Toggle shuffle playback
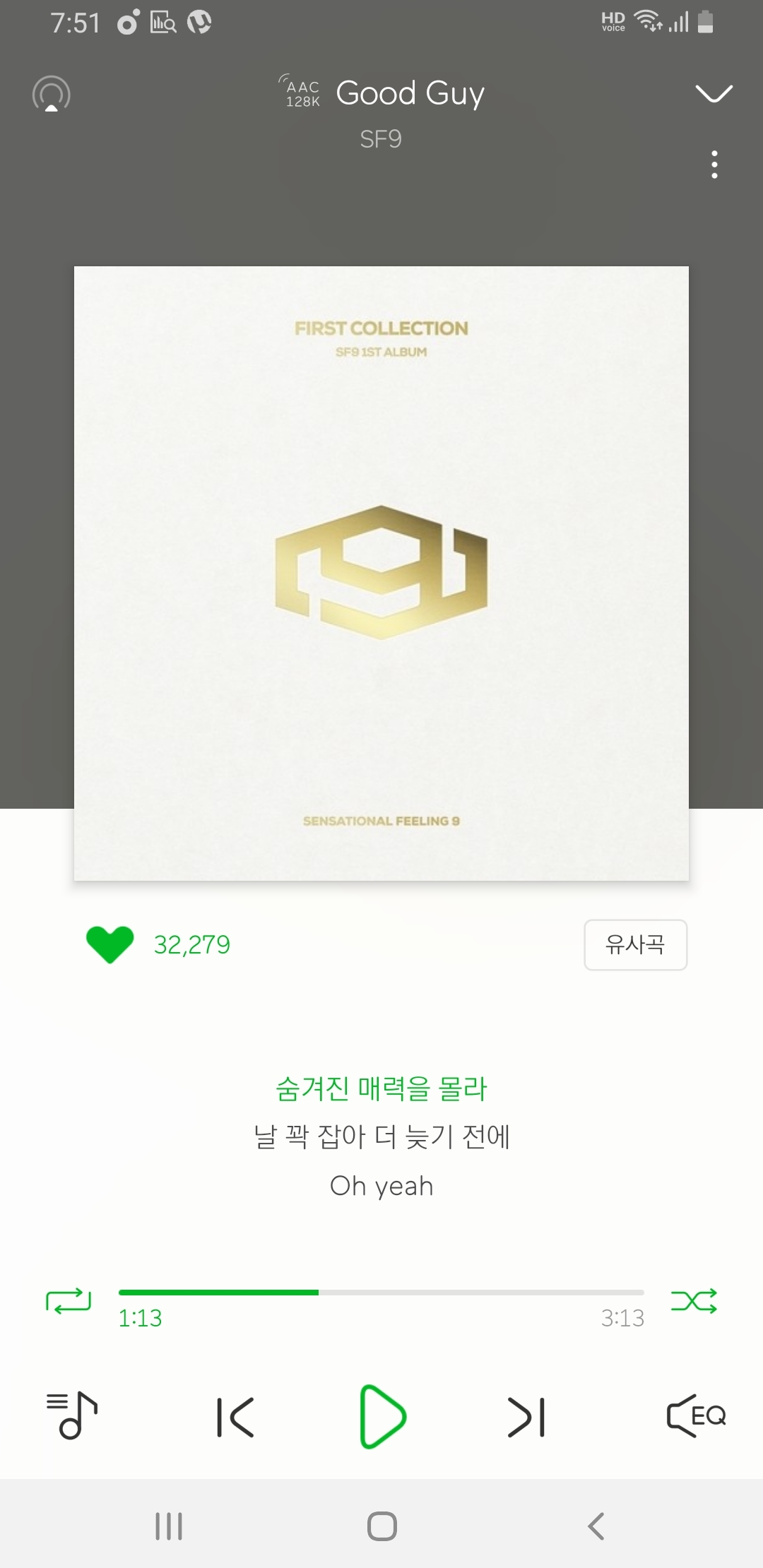The image size is (763, 1568). [x=694, y=1301]
